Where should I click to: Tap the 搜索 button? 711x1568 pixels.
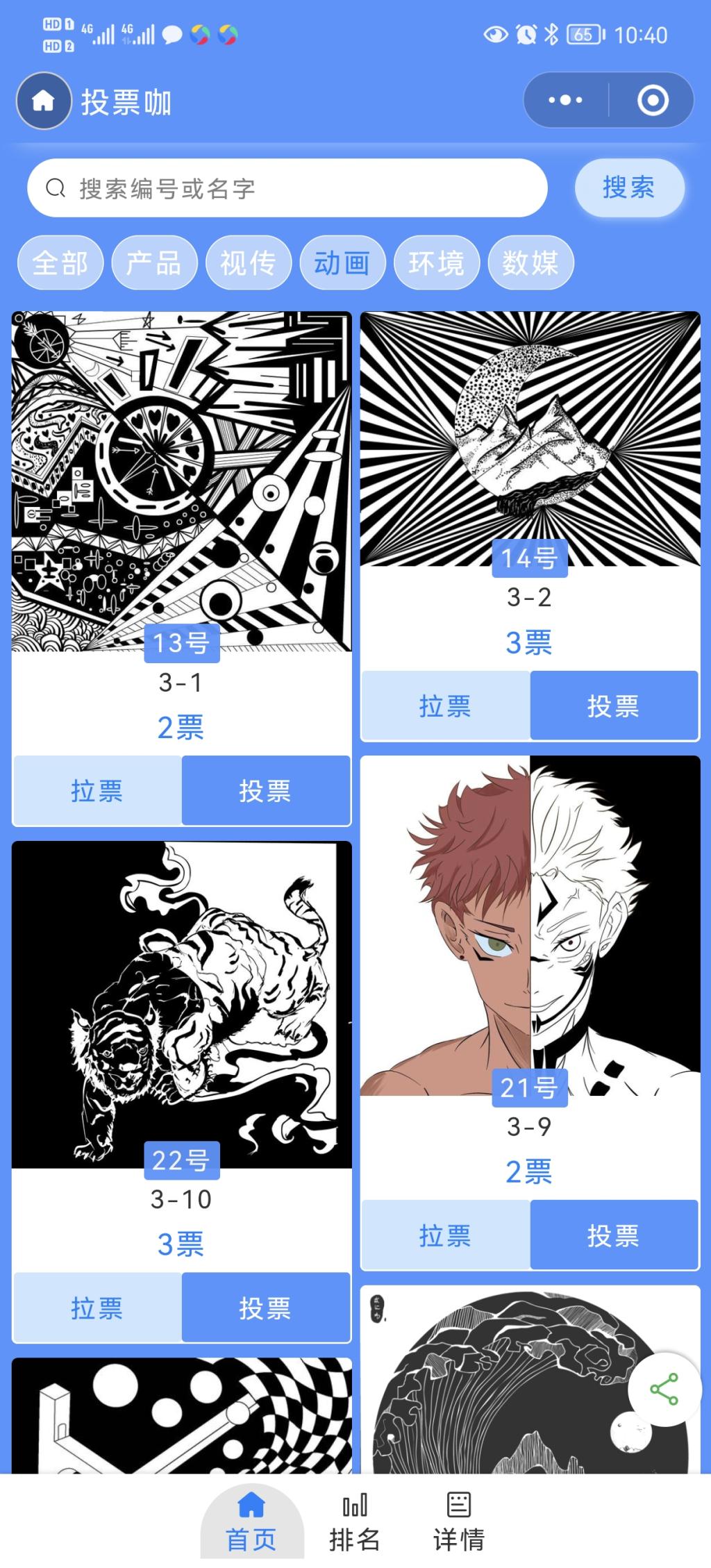tap(629, 187)
